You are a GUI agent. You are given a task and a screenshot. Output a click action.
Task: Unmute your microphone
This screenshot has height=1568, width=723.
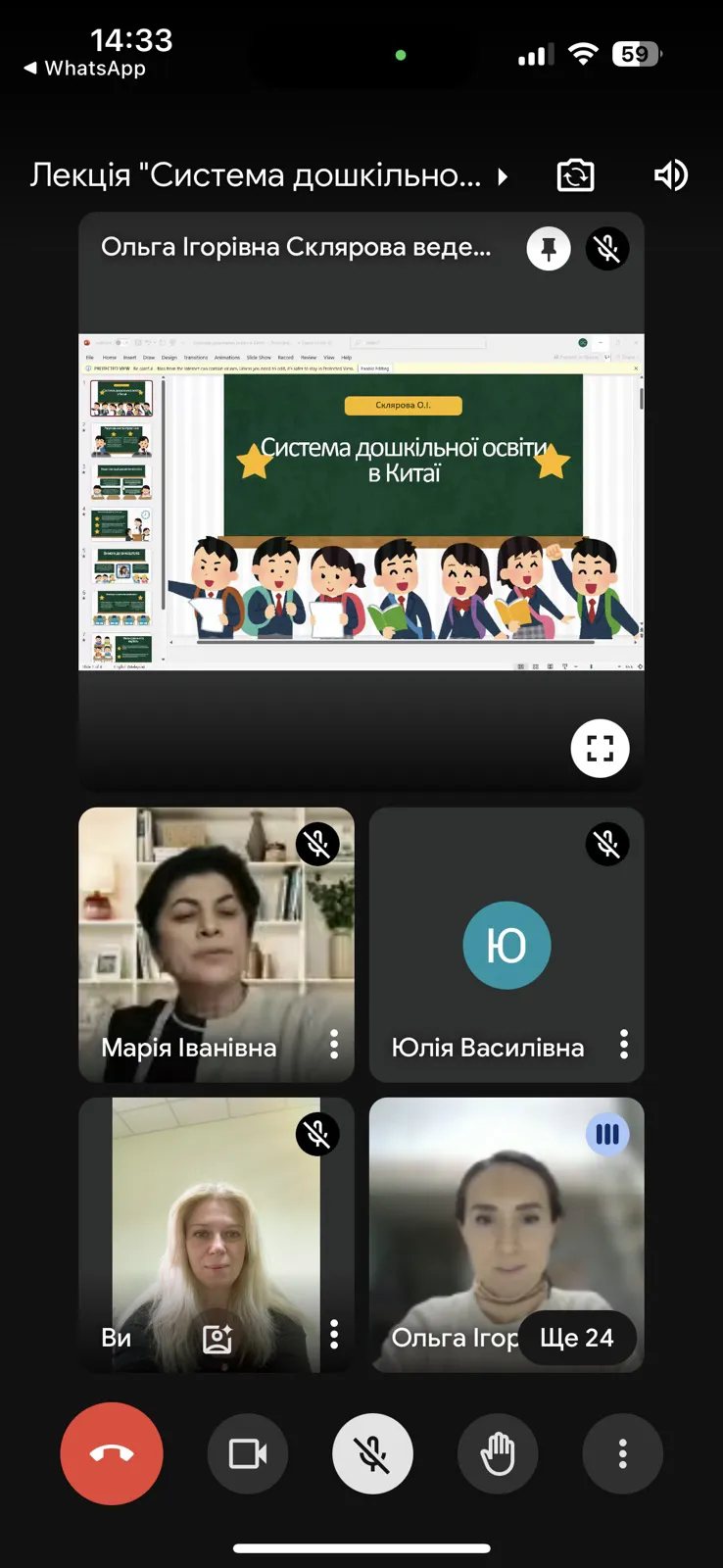[372, 1453]
